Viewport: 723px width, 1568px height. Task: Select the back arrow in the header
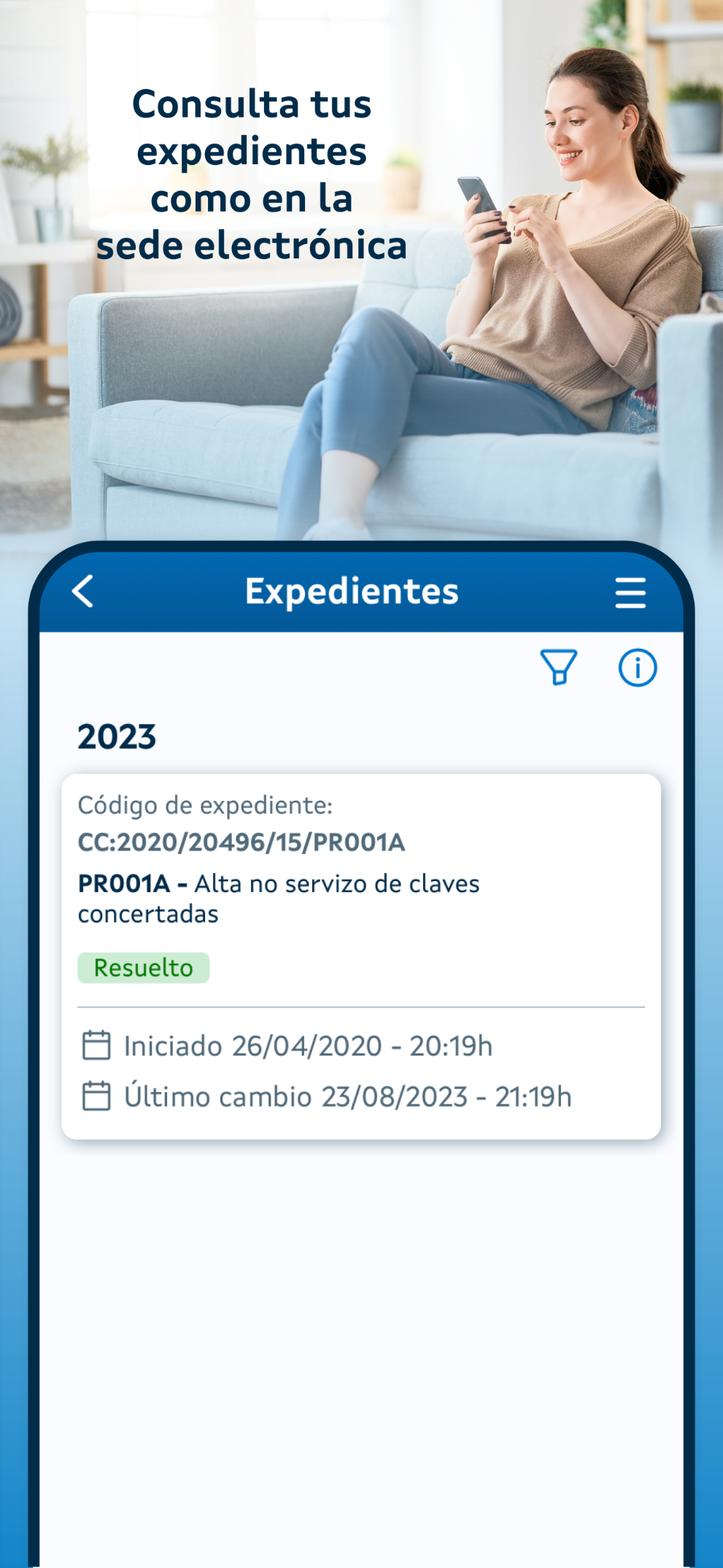pyautogui.click(x=80, y=591)
